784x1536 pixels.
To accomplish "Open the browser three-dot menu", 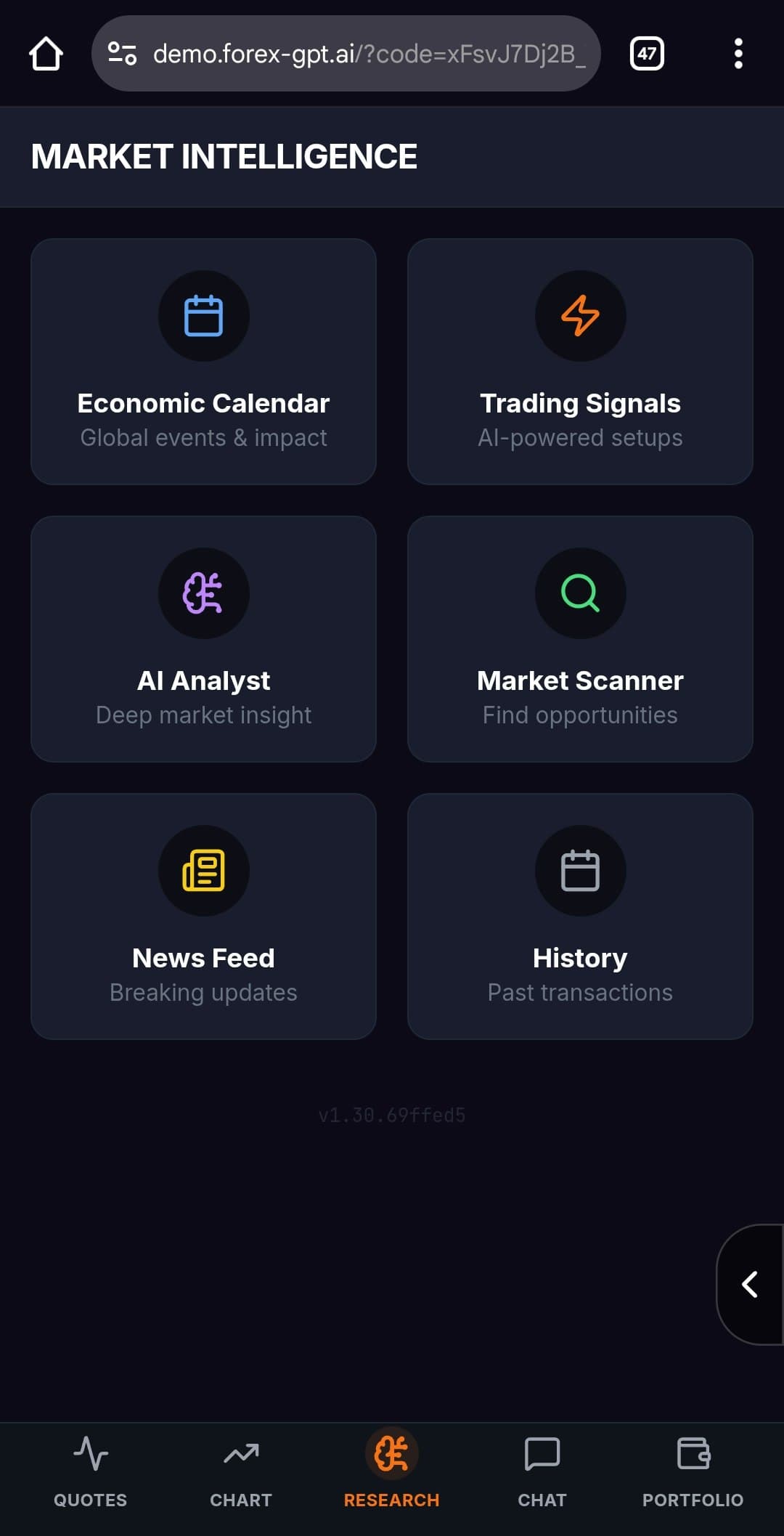I will (738, 53).
